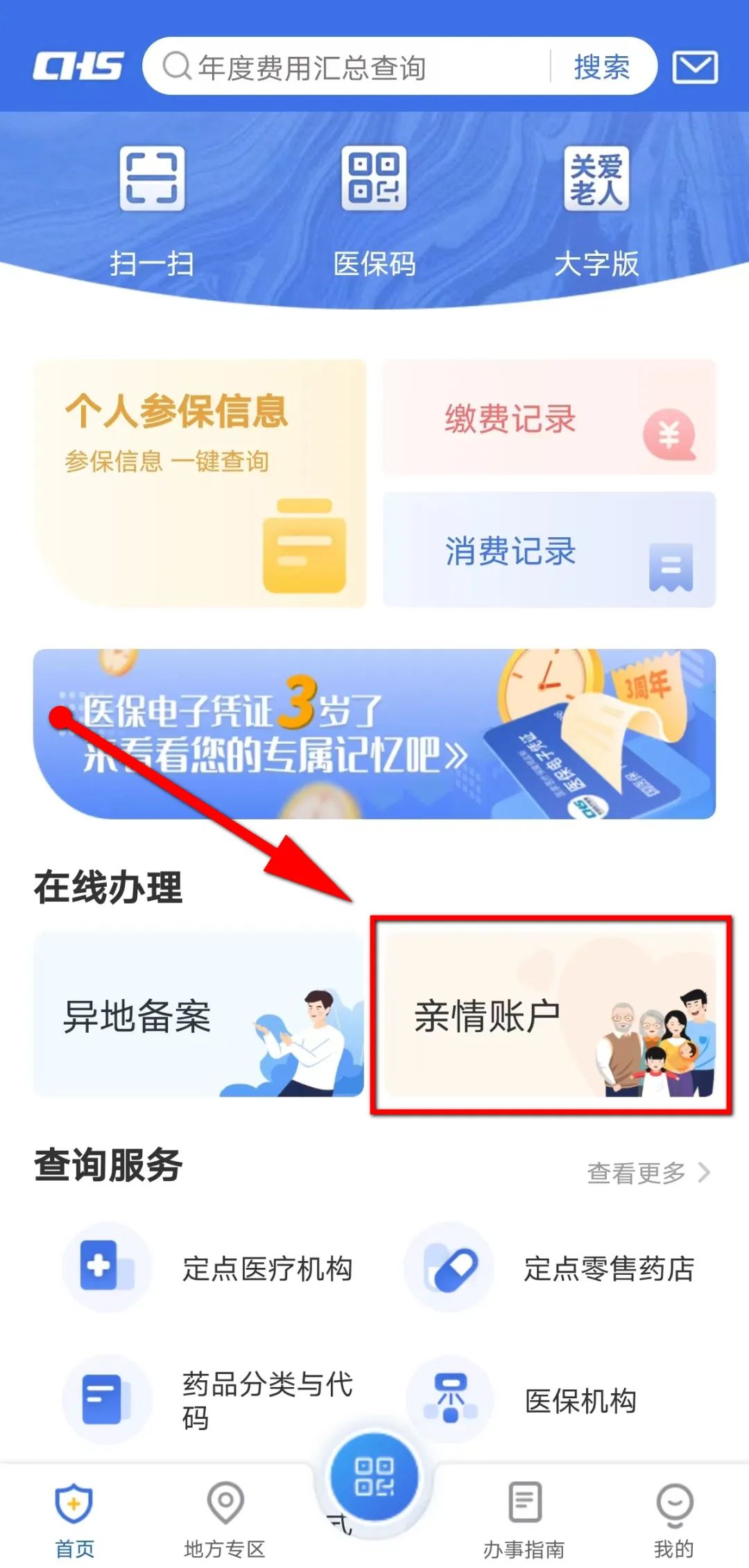This screenshot has width=749, height=1568.
Task: View 缴费记录
Action: point(549,418)
